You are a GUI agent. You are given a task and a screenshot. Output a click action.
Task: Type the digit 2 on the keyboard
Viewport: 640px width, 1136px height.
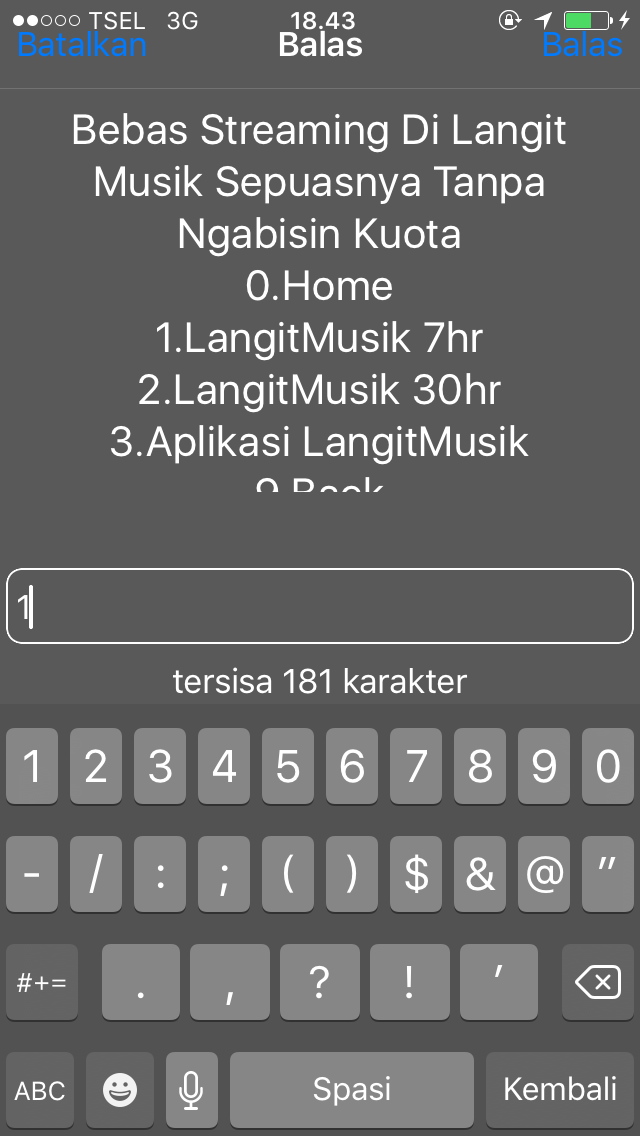click(96, 766)
